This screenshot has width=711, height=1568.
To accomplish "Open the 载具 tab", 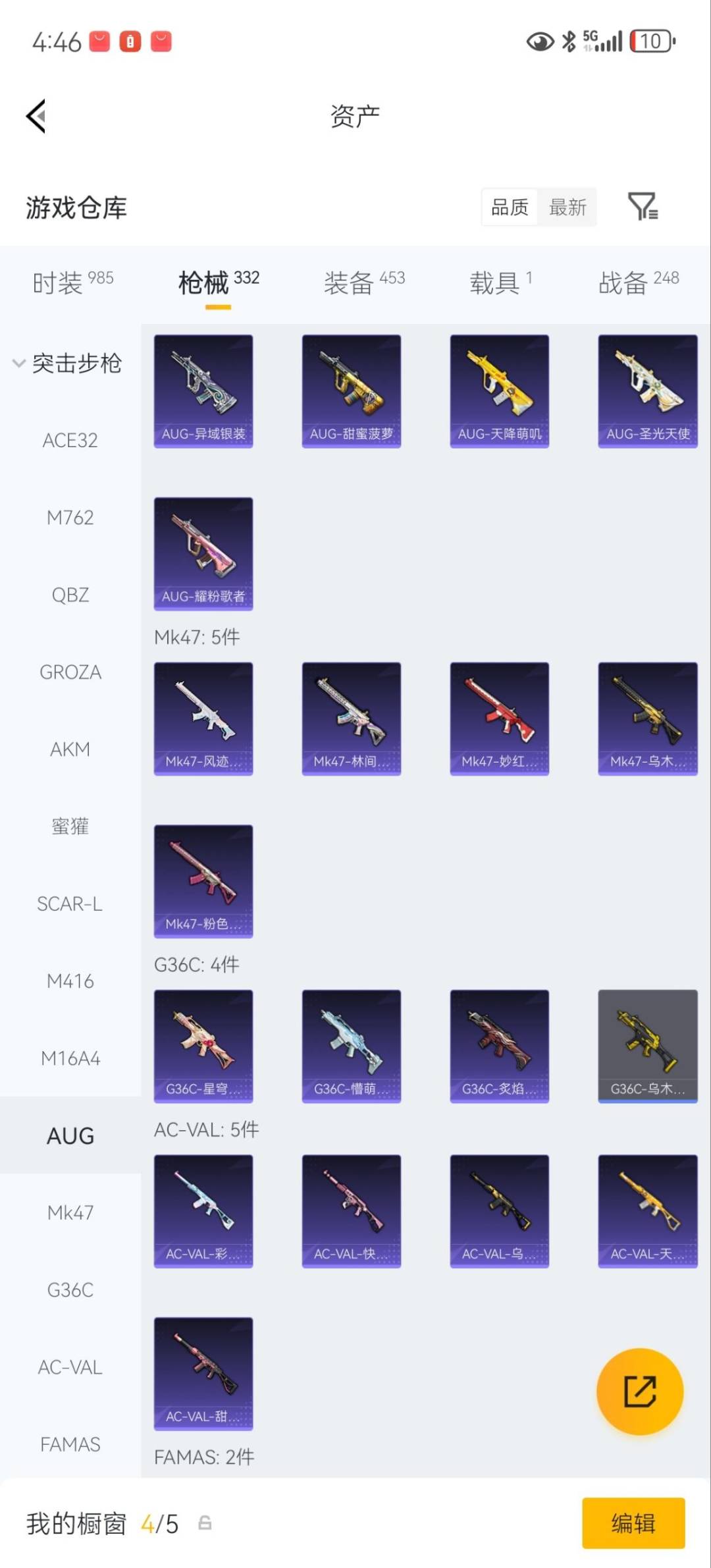I will (x=500, y=283).
